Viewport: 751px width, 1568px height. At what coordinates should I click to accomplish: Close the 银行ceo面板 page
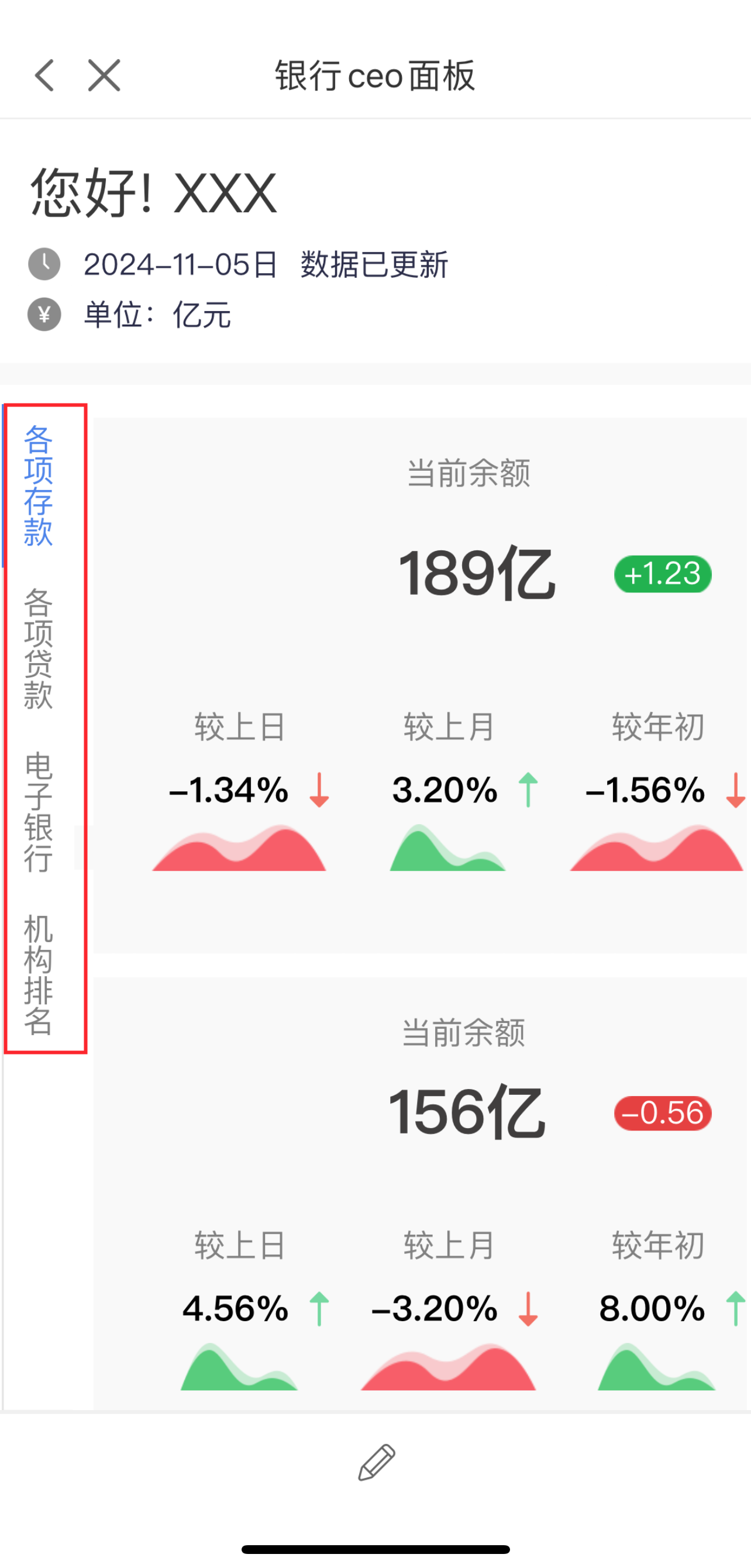click(104, 75)
